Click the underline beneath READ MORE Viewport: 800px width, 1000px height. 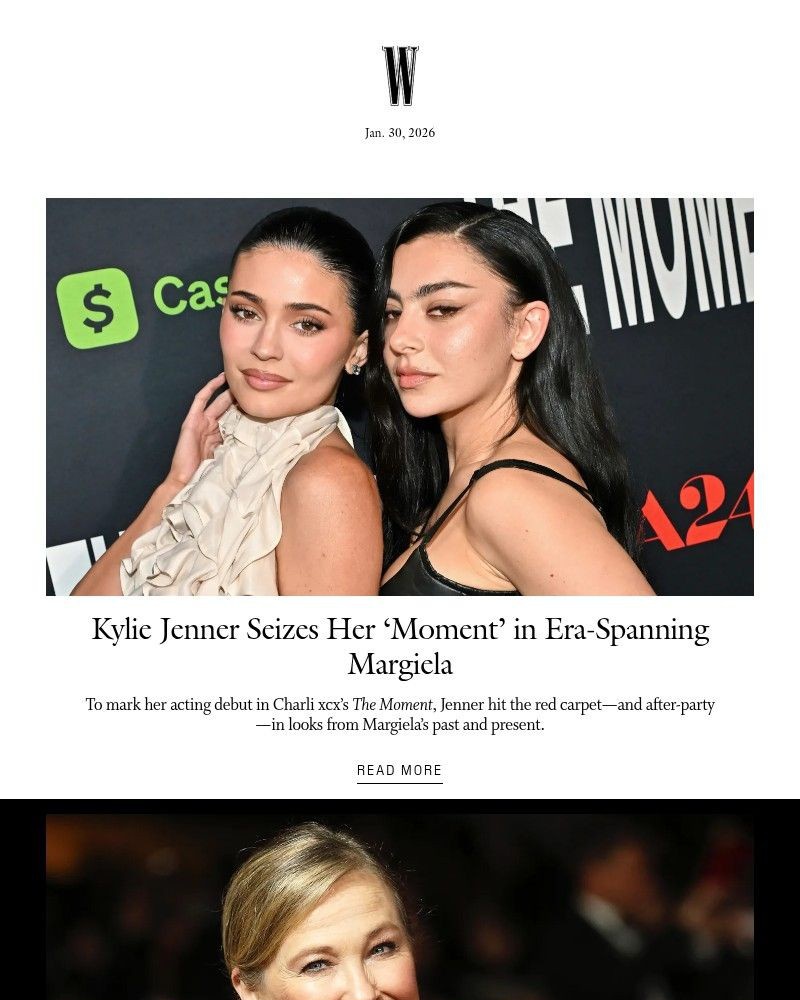click(399, 781)
